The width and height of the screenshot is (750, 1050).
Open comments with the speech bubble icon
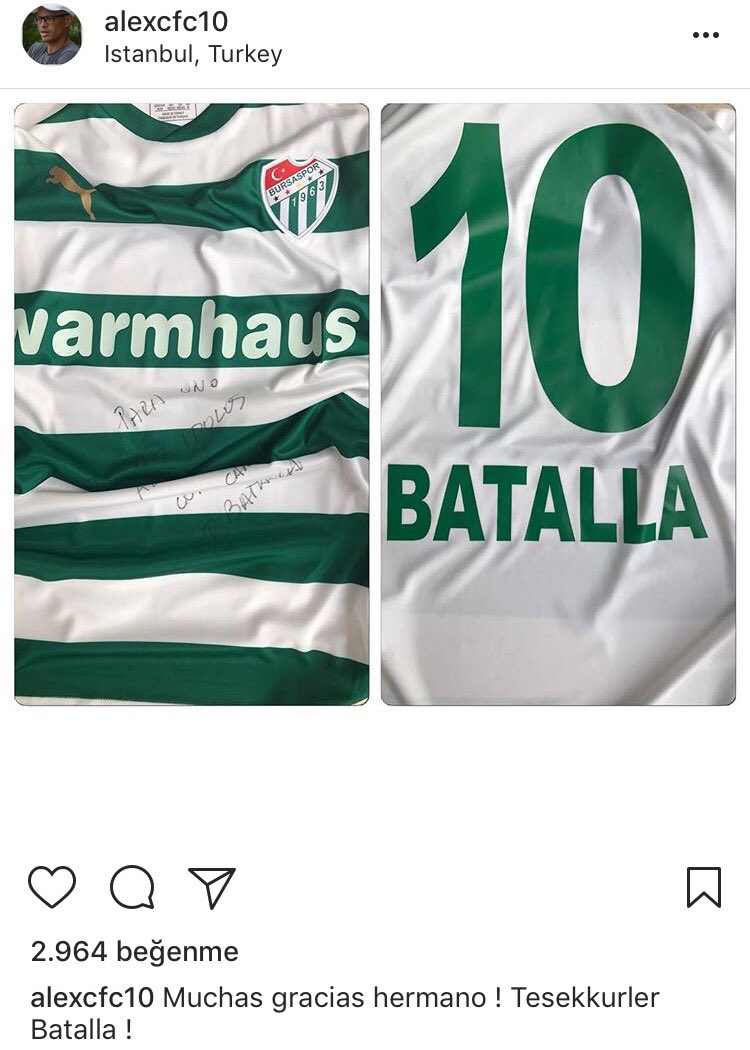(132, 887)
